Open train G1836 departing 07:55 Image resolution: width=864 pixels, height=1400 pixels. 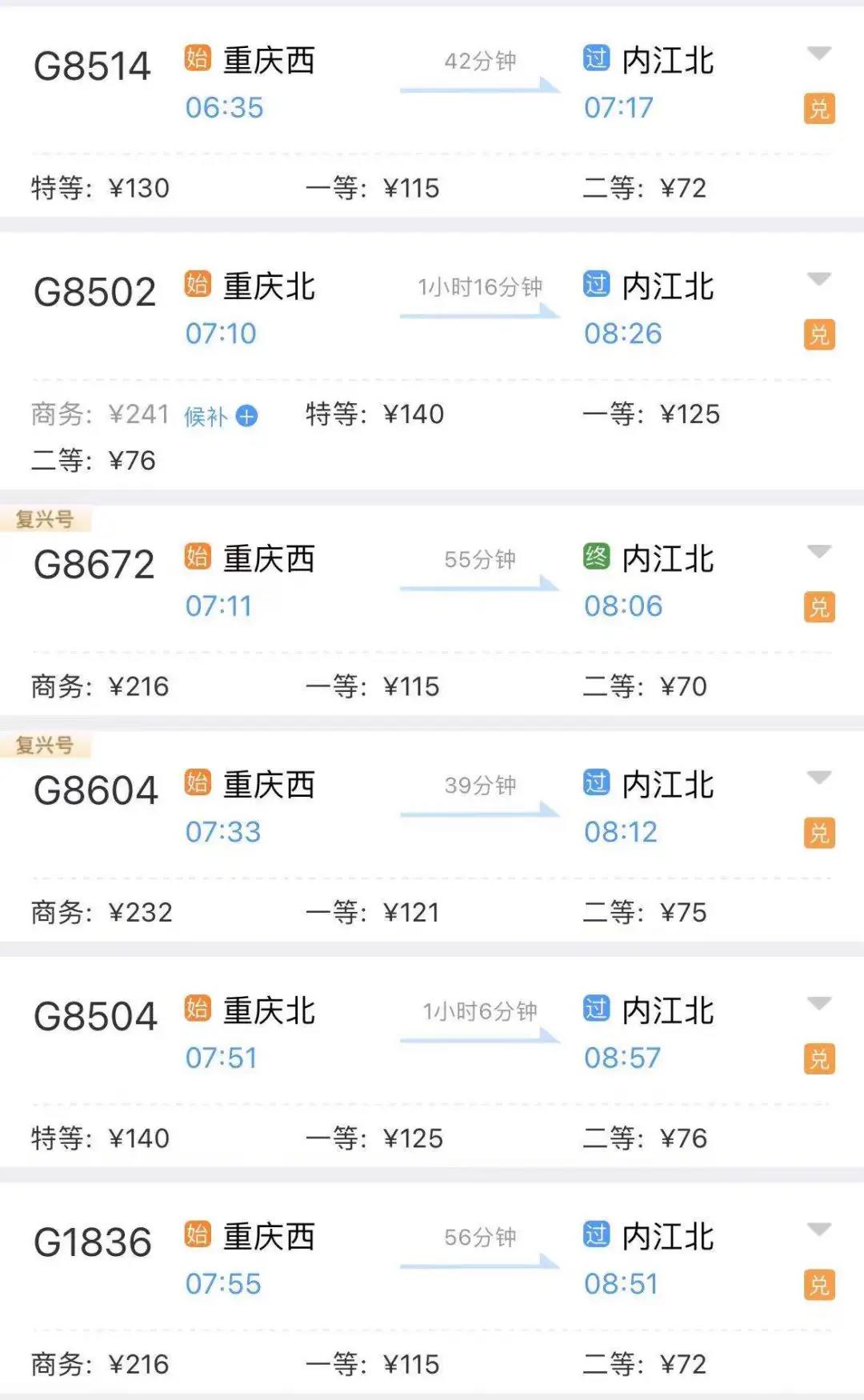[x=93, y=1243]
